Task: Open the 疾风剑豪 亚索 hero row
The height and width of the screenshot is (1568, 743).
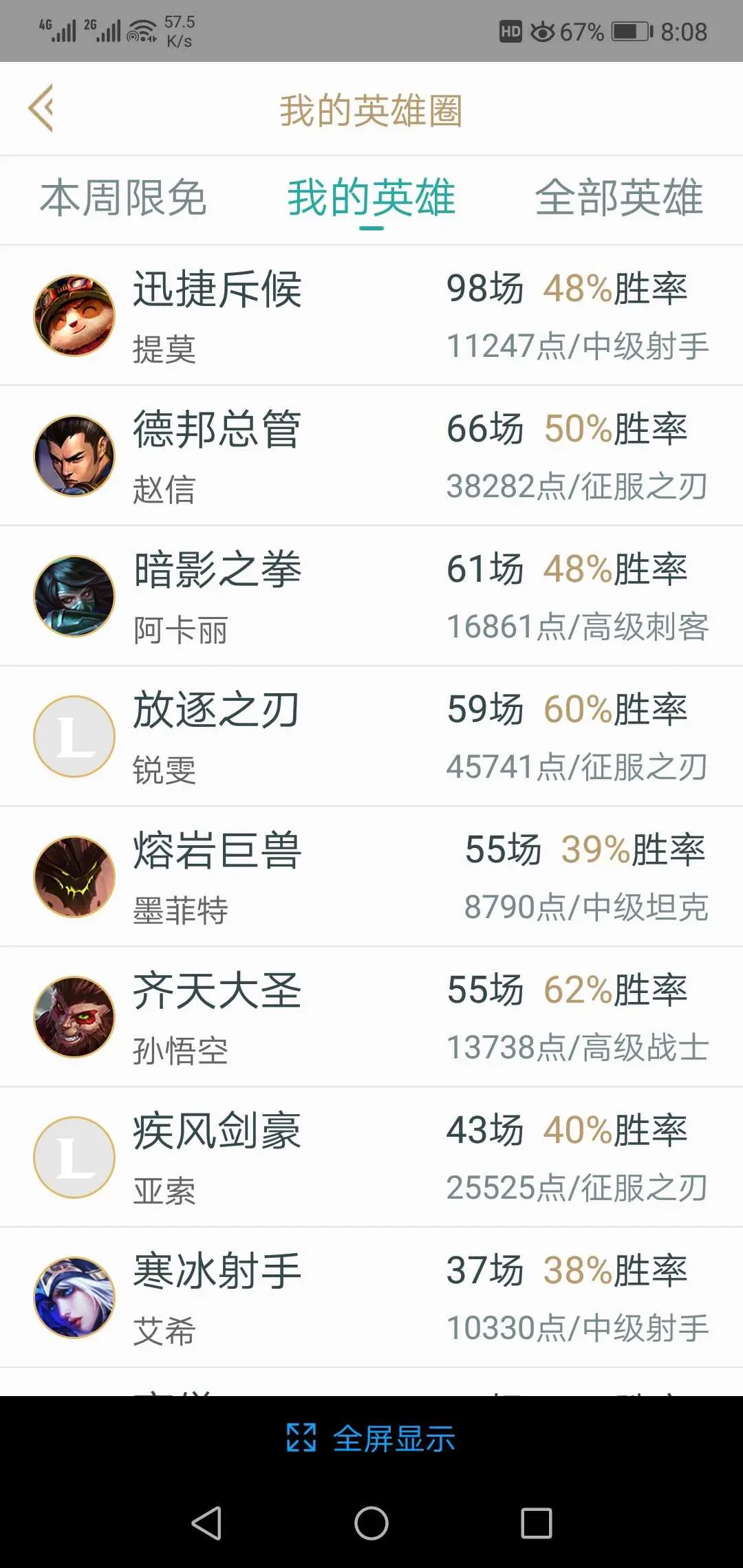Action: click(371, 1158)
